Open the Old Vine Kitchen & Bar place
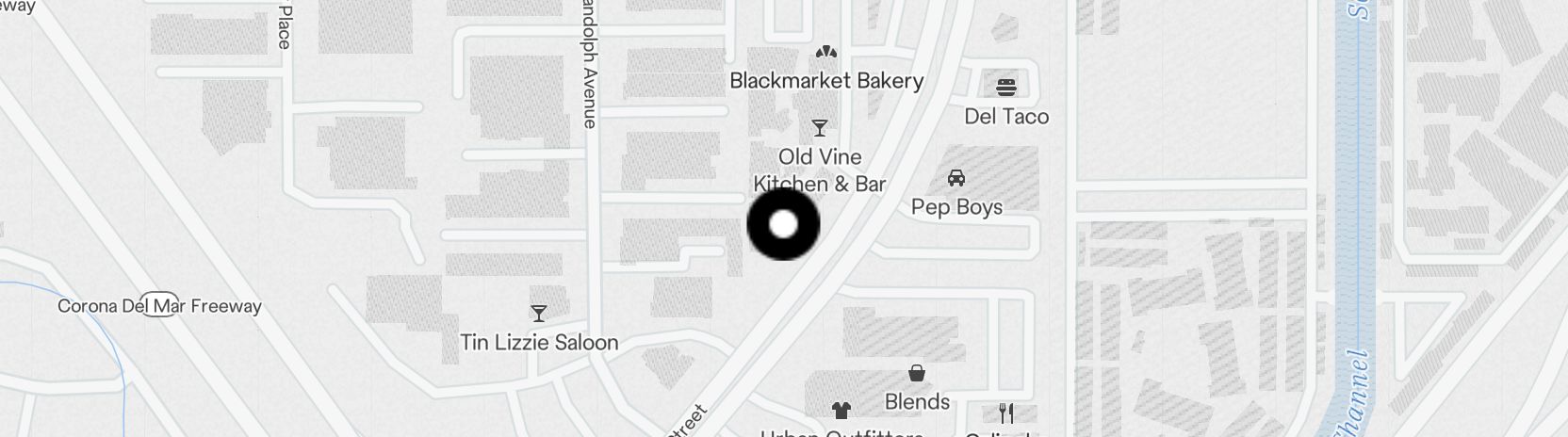The width and height of the screenshot is (1568, 437). pos(820,128)
